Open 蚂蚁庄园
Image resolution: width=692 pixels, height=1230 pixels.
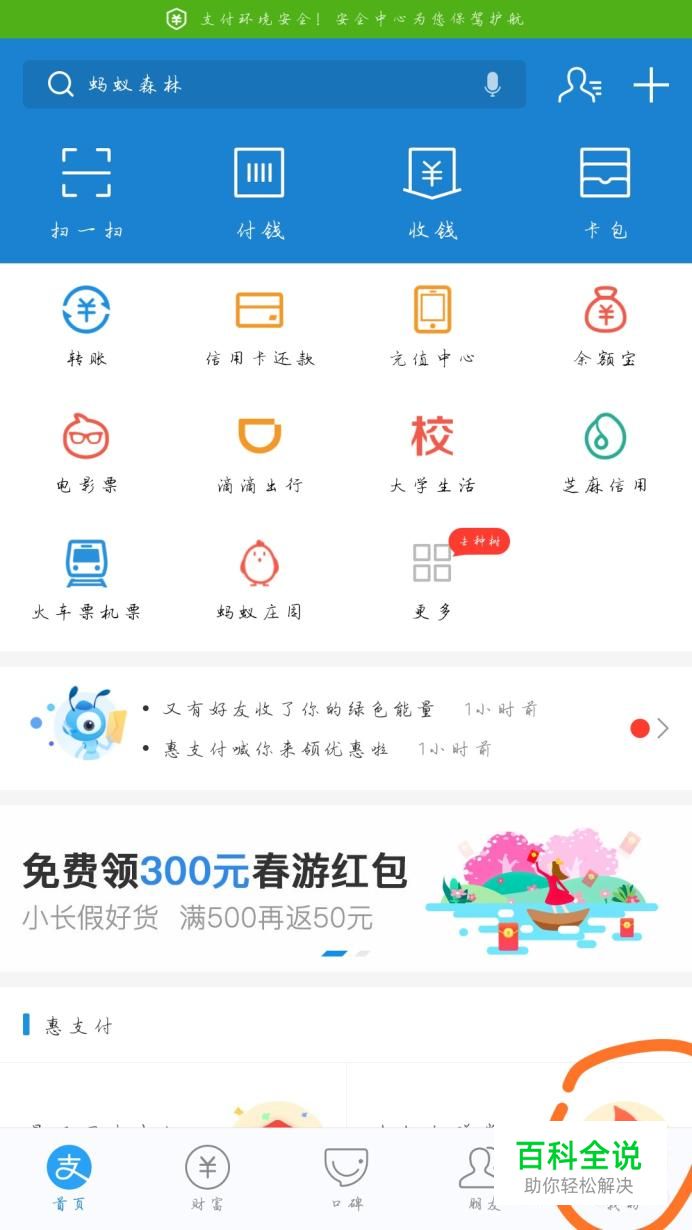pos(259,578)
